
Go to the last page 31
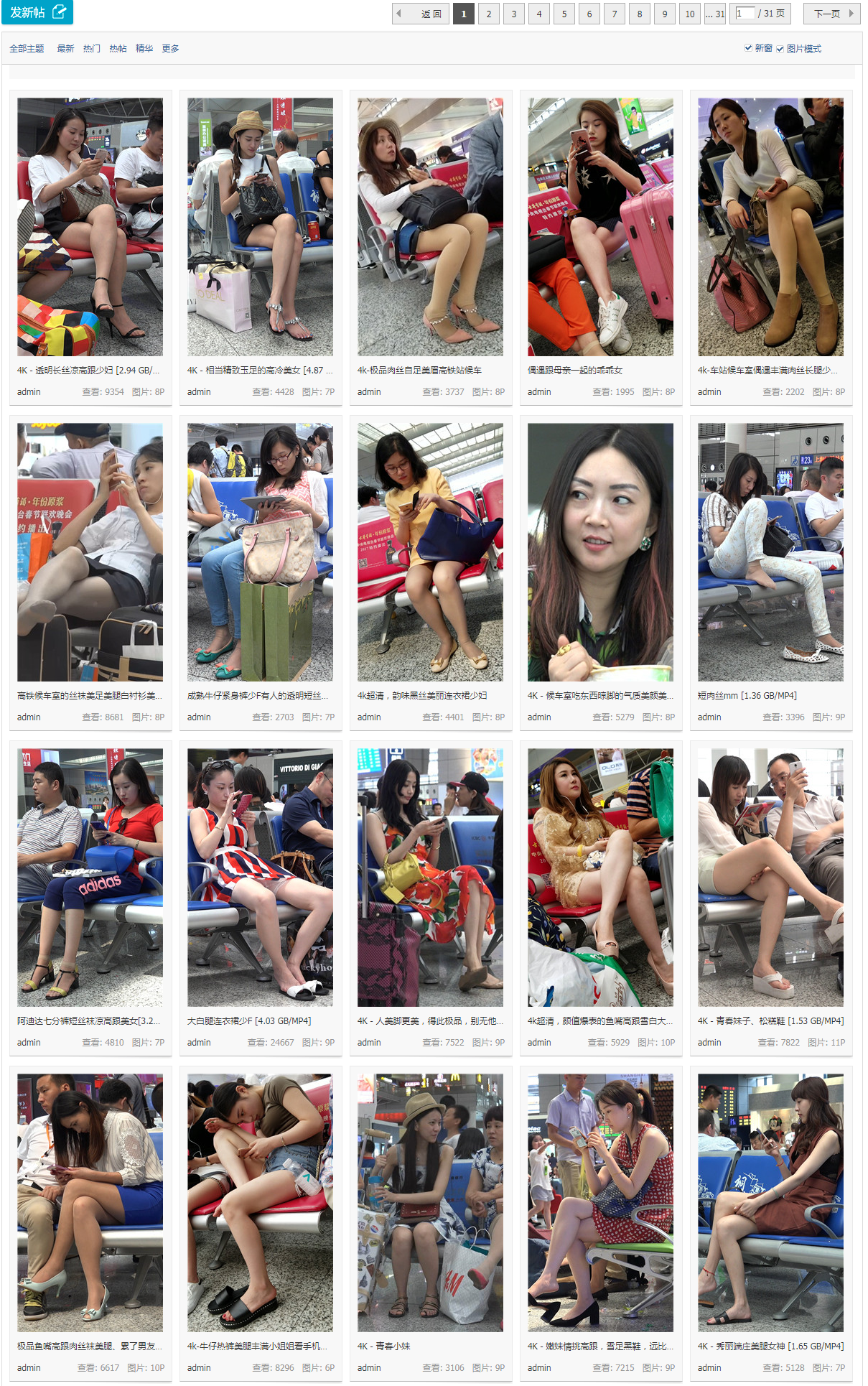coord(715,14)
